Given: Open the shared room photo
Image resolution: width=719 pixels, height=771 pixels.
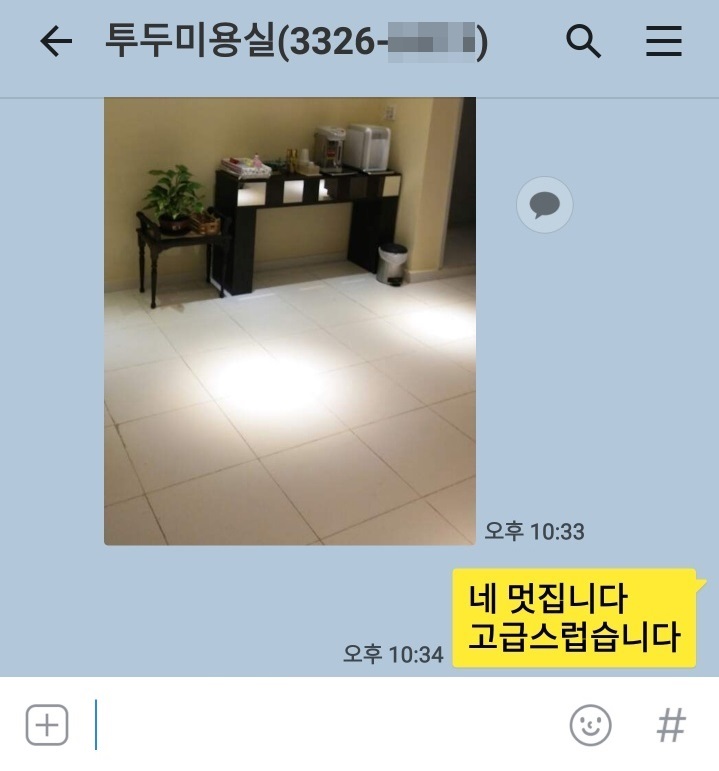Looking at the screenshot, I should (x=290, y=320).
